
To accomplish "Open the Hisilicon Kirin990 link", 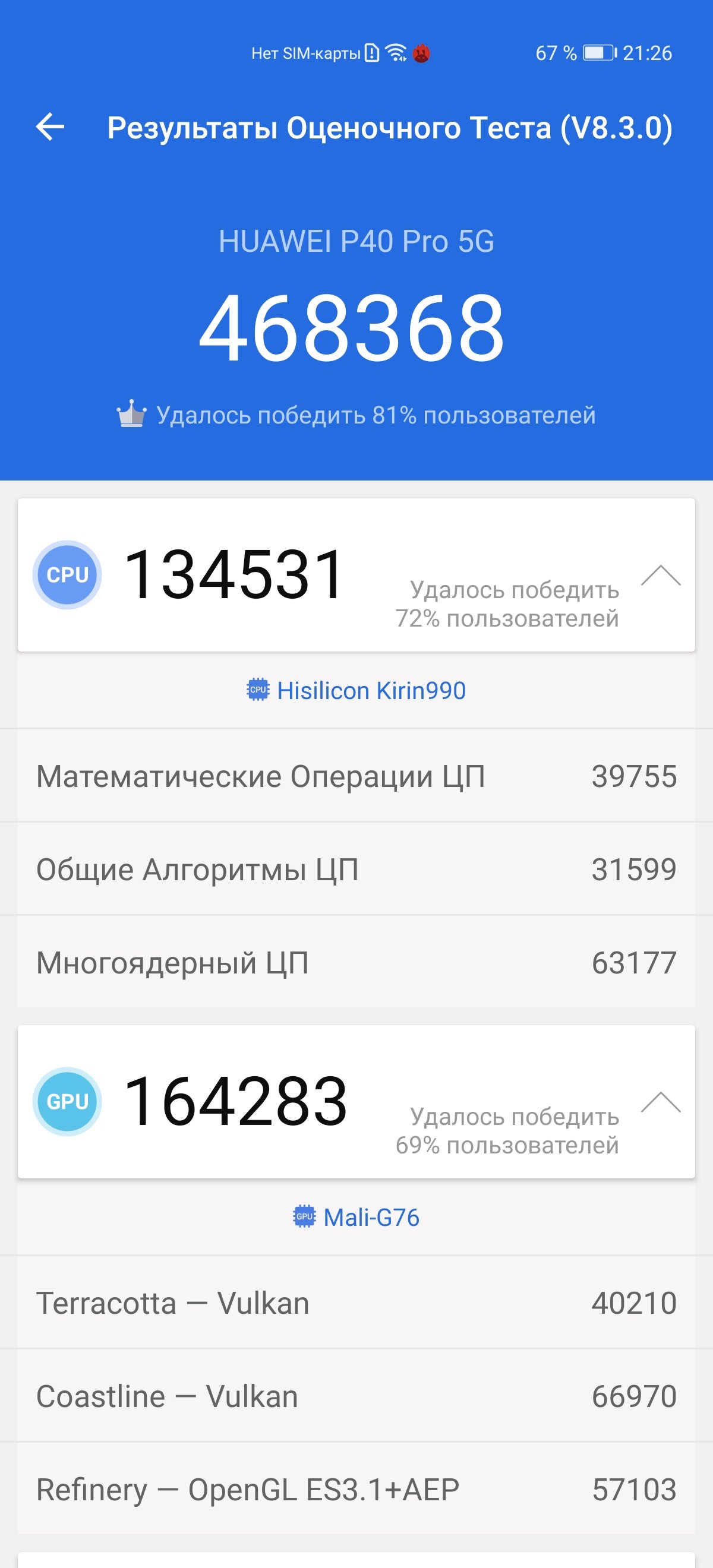I will tap(356, 690).
